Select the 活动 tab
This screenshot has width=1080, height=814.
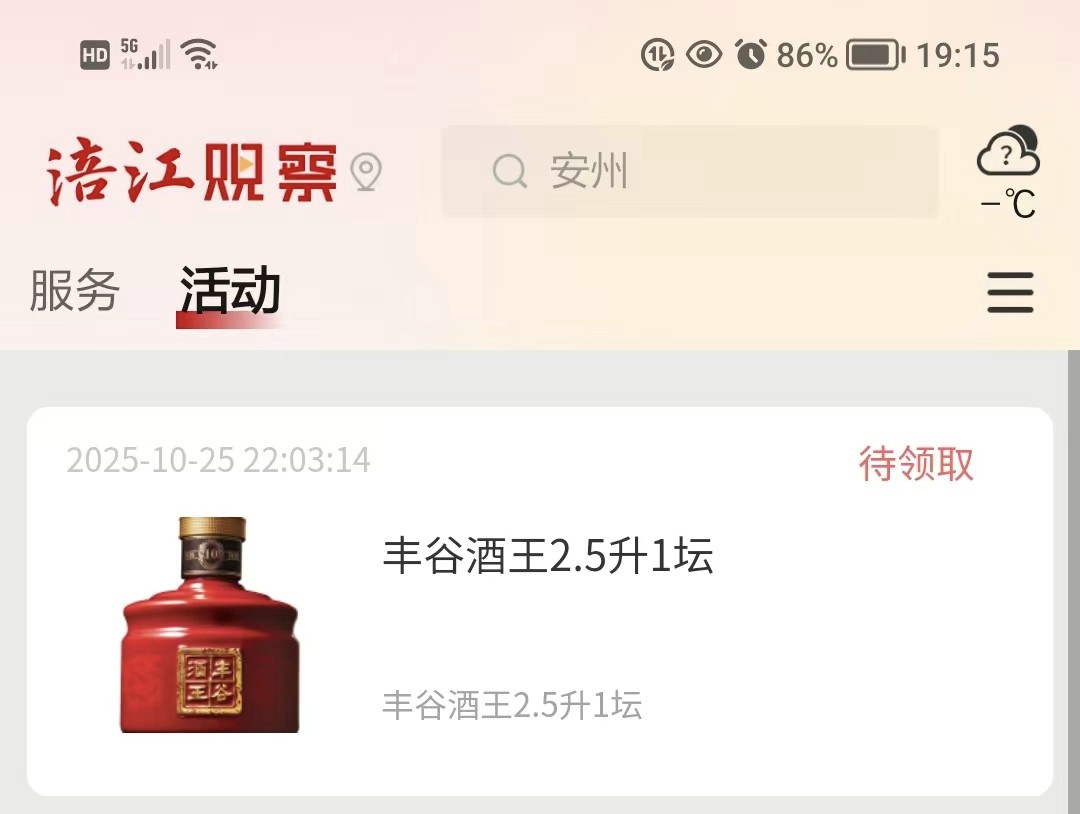(230, 292)
